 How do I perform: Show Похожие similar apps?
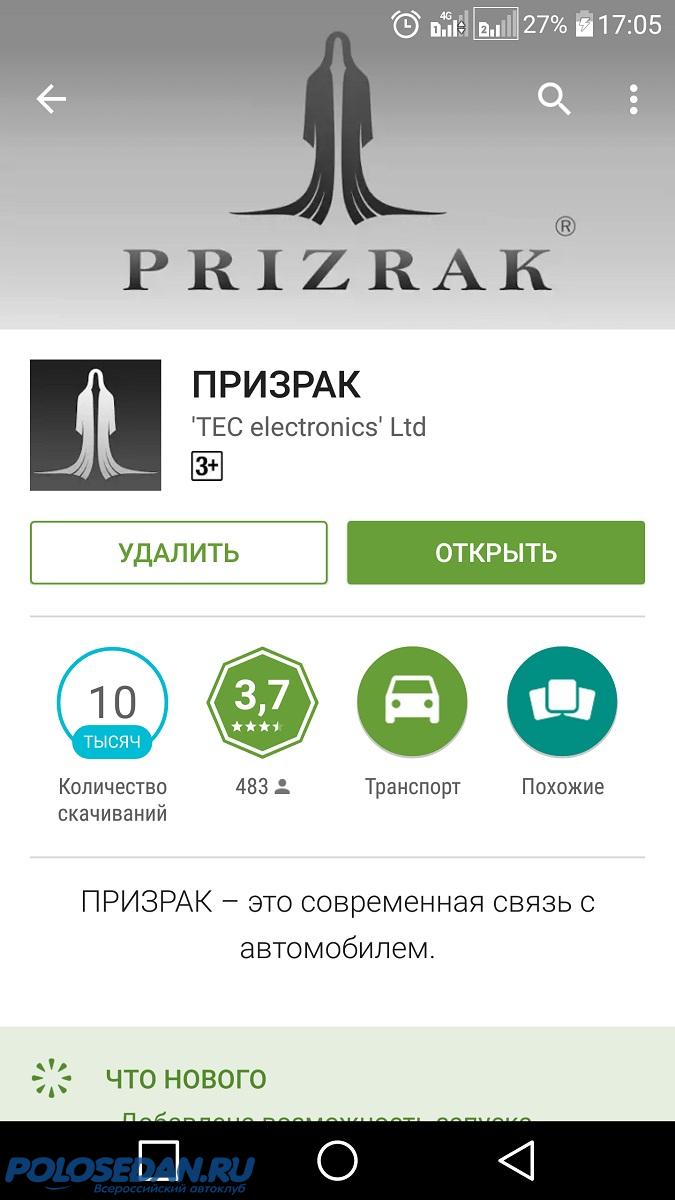562,703
